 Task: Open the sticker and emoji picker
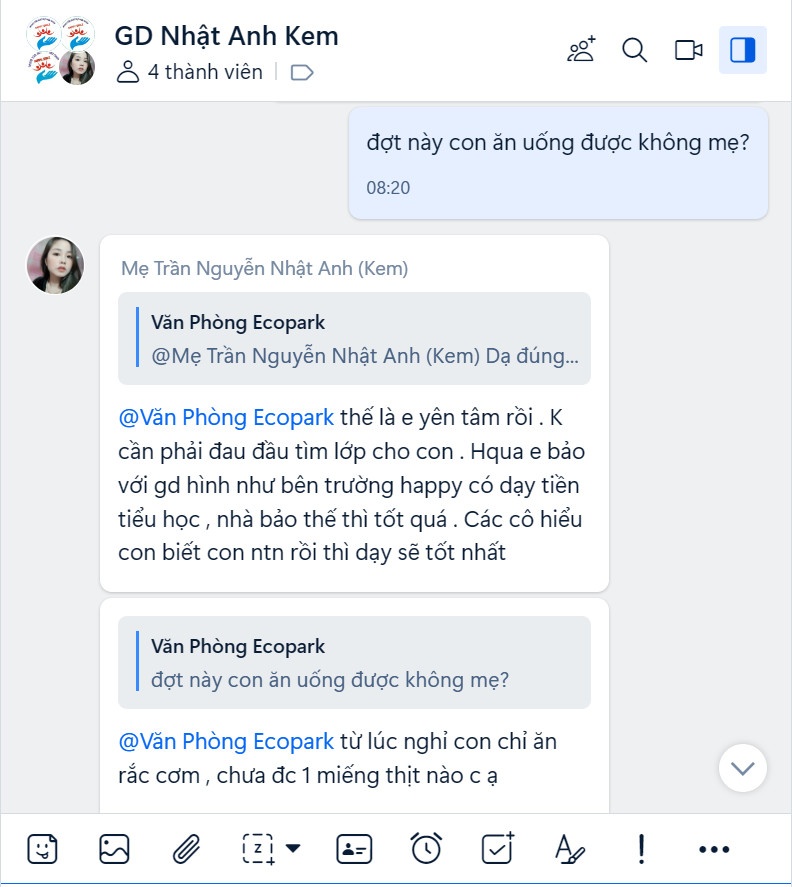coord(42,847)
